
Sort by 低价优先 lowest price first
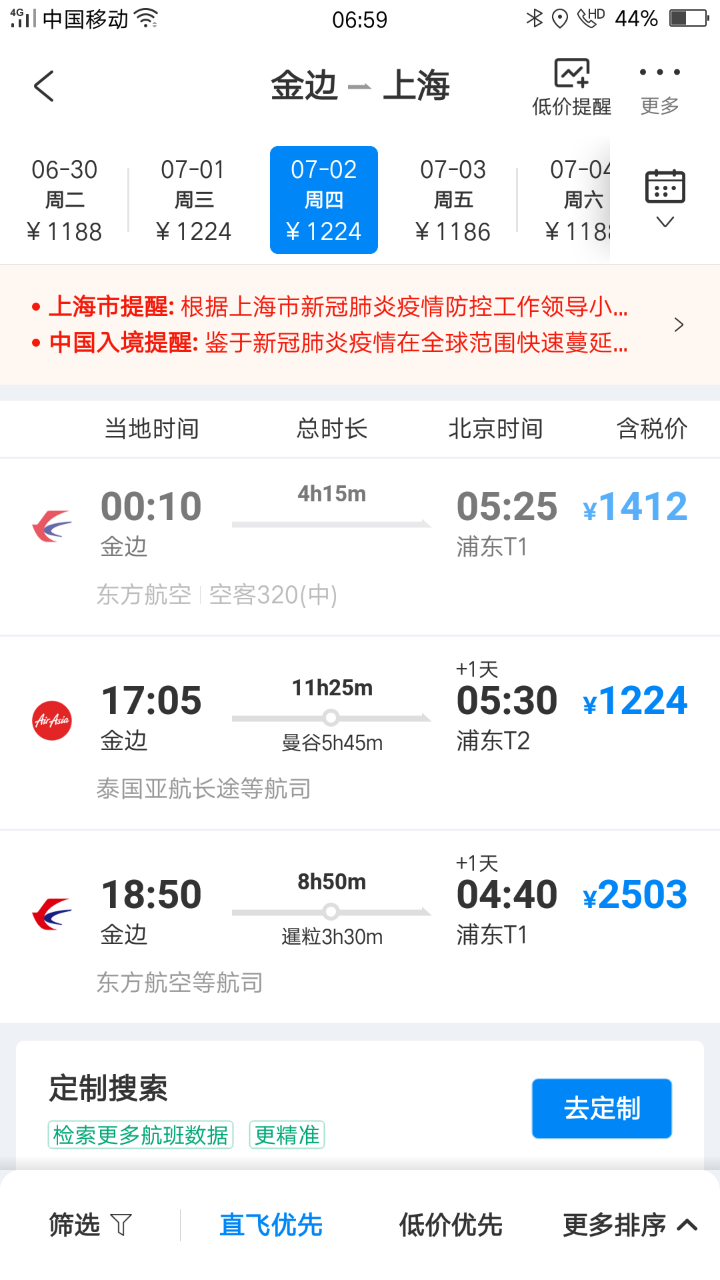[450, 1224]
